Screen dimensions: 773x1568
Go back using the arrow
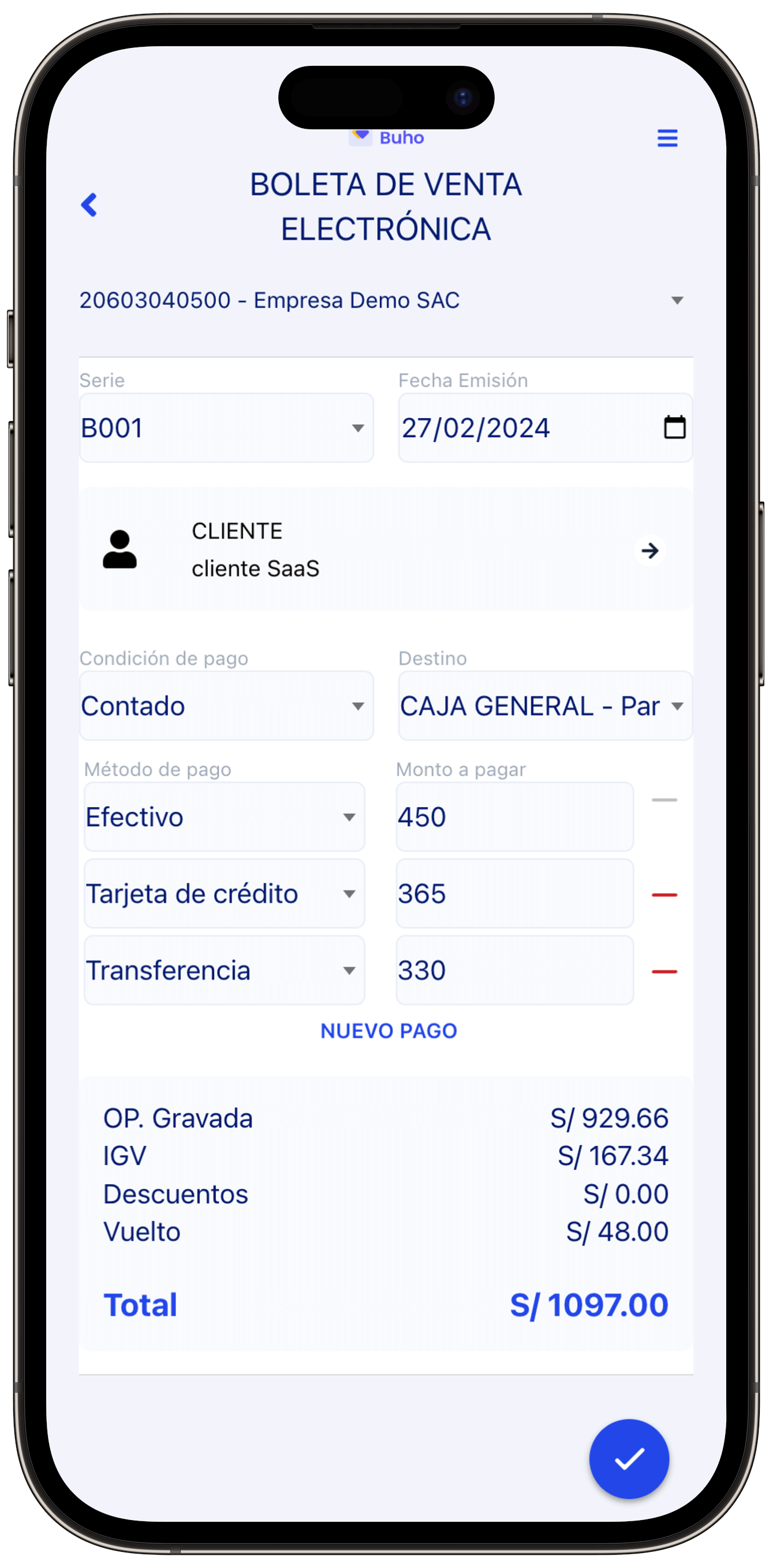click(89, 205)
